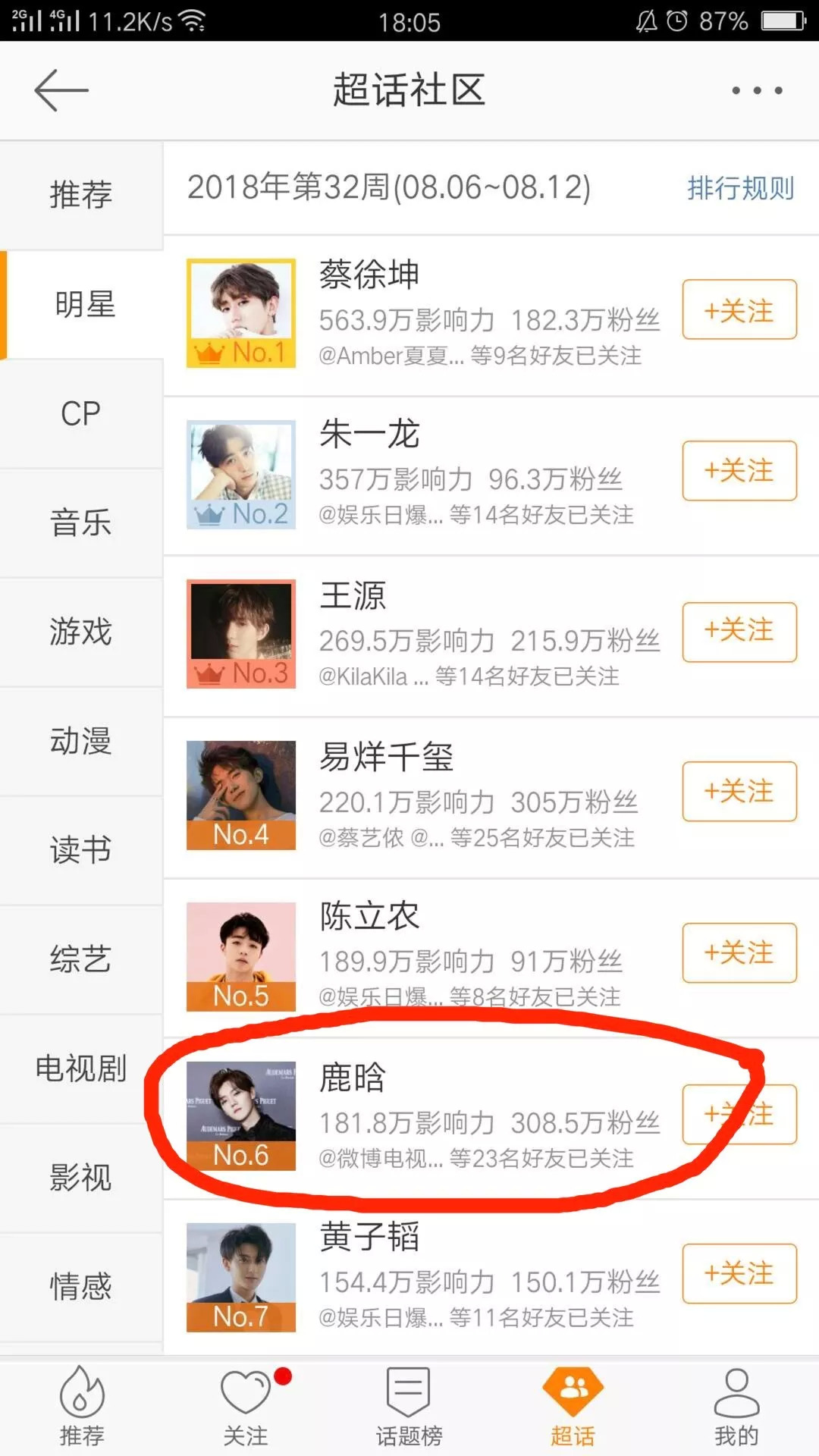Follow 黄子韬 with the +关注 button
The height and width of the screenshot is (1456, 819).
pyautogui.click(x=739, y=1273)
